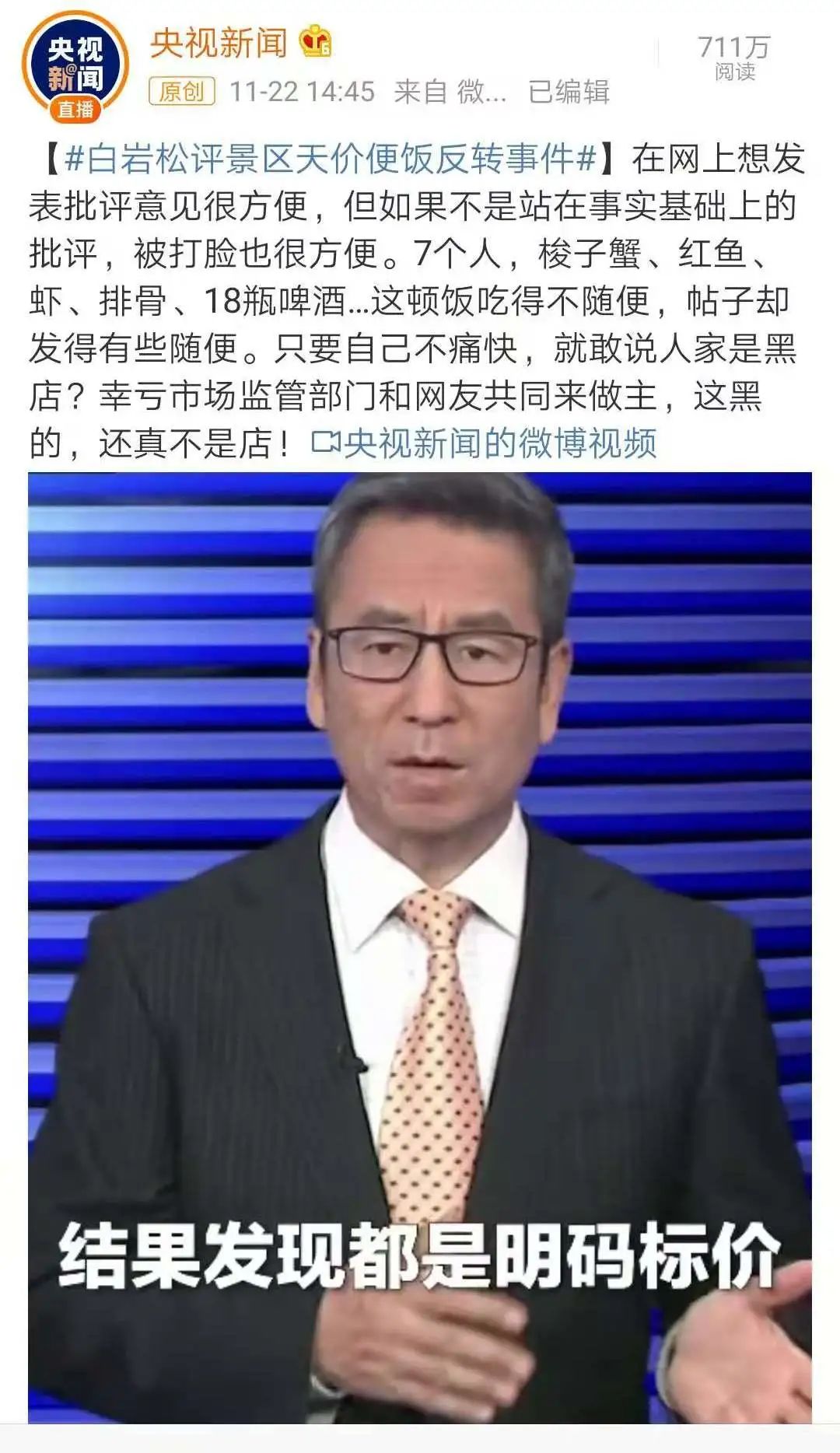Image resolution: width=840 pixels, height=1453 pixels.
Task: Open the 央视新闻 profile avatar
Action: tap(75, 68)
